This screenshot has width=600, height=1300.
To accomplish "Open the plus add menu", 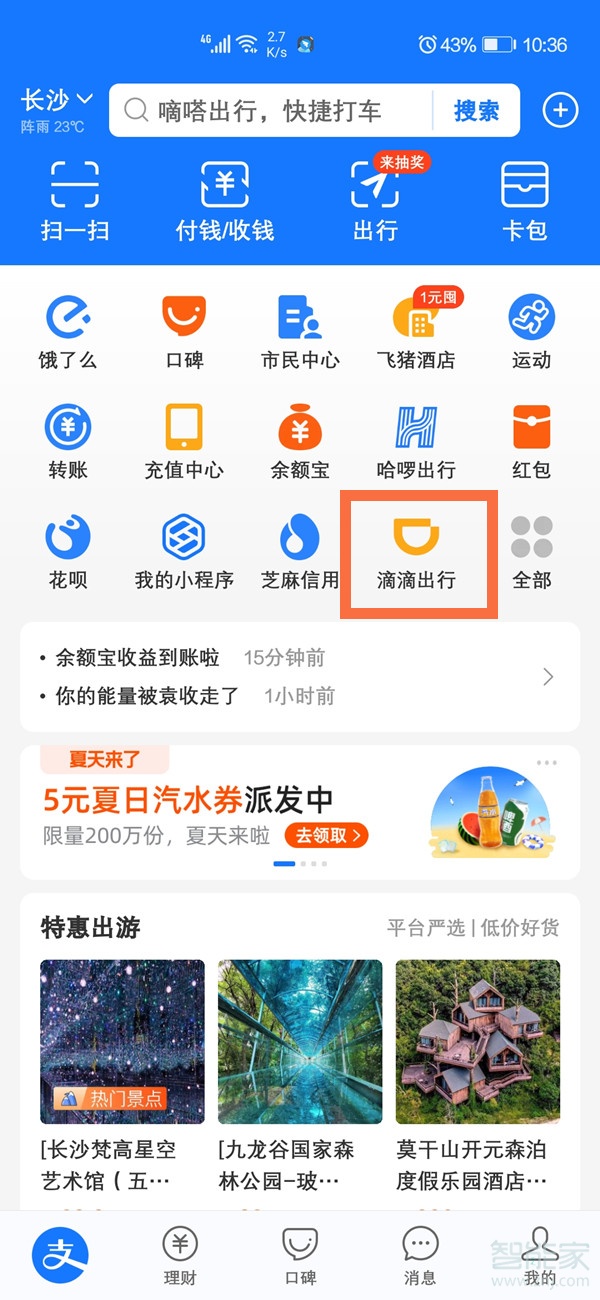I will 560,110.
